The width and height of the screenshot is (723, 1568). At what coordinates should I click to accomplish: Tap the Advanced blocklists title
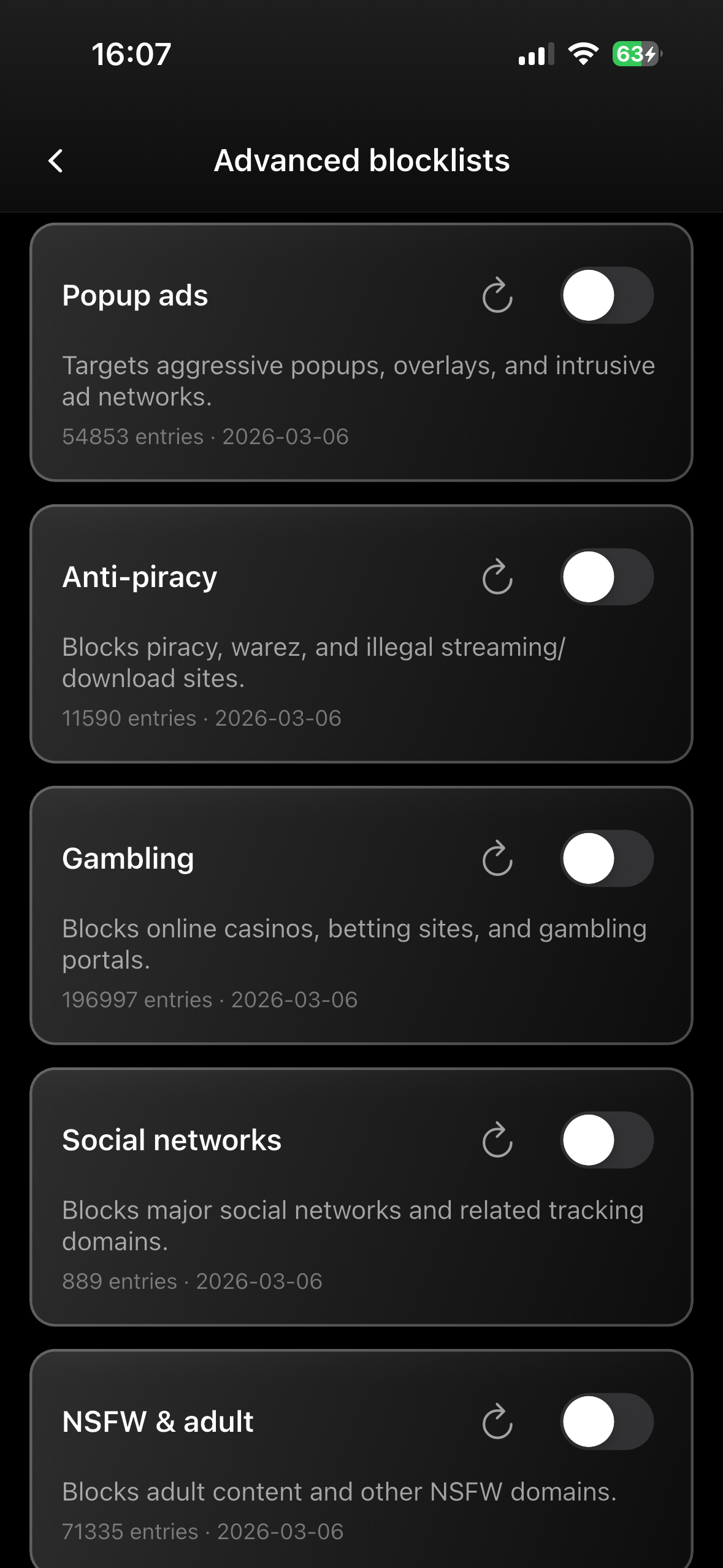pos(361,161)
